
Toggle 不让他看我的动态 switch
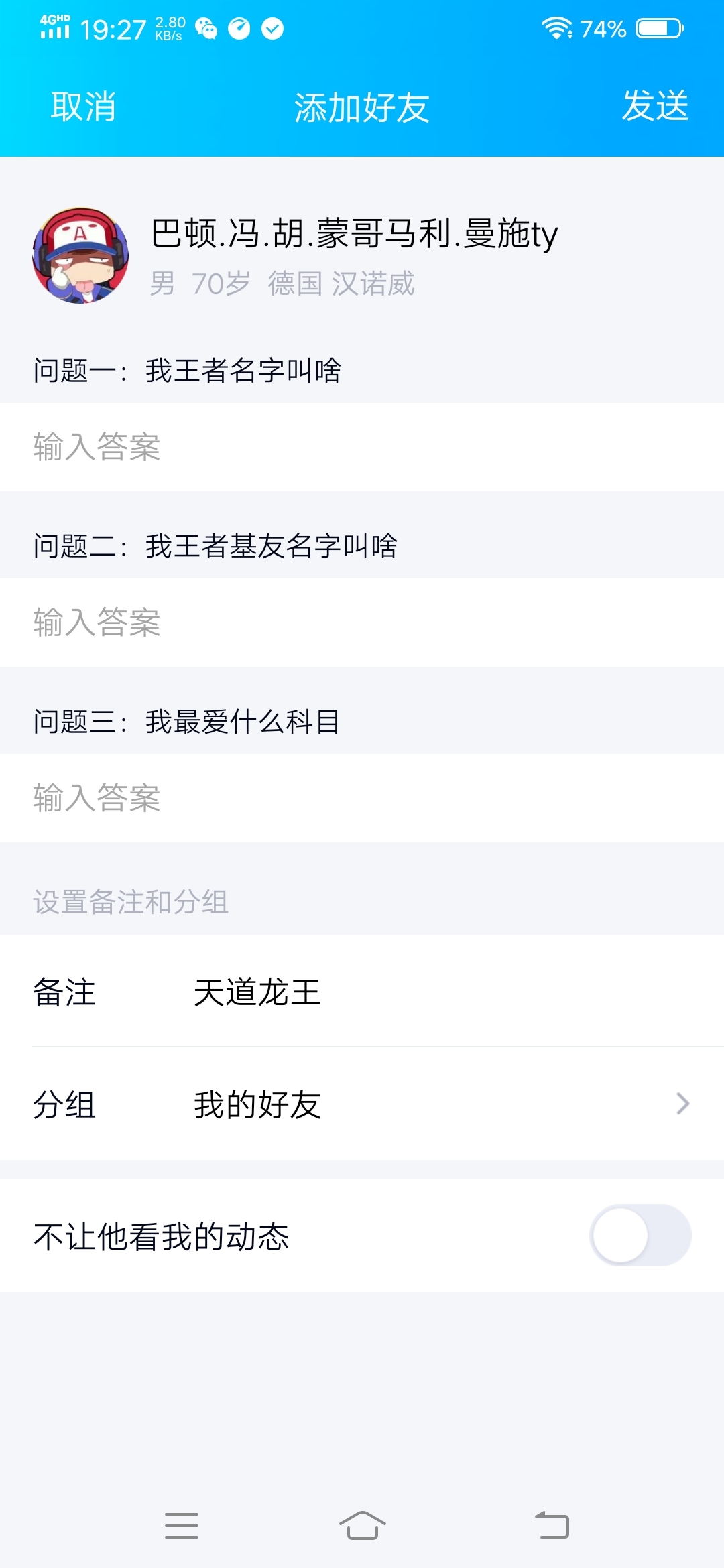click(x=641, y=1235)
